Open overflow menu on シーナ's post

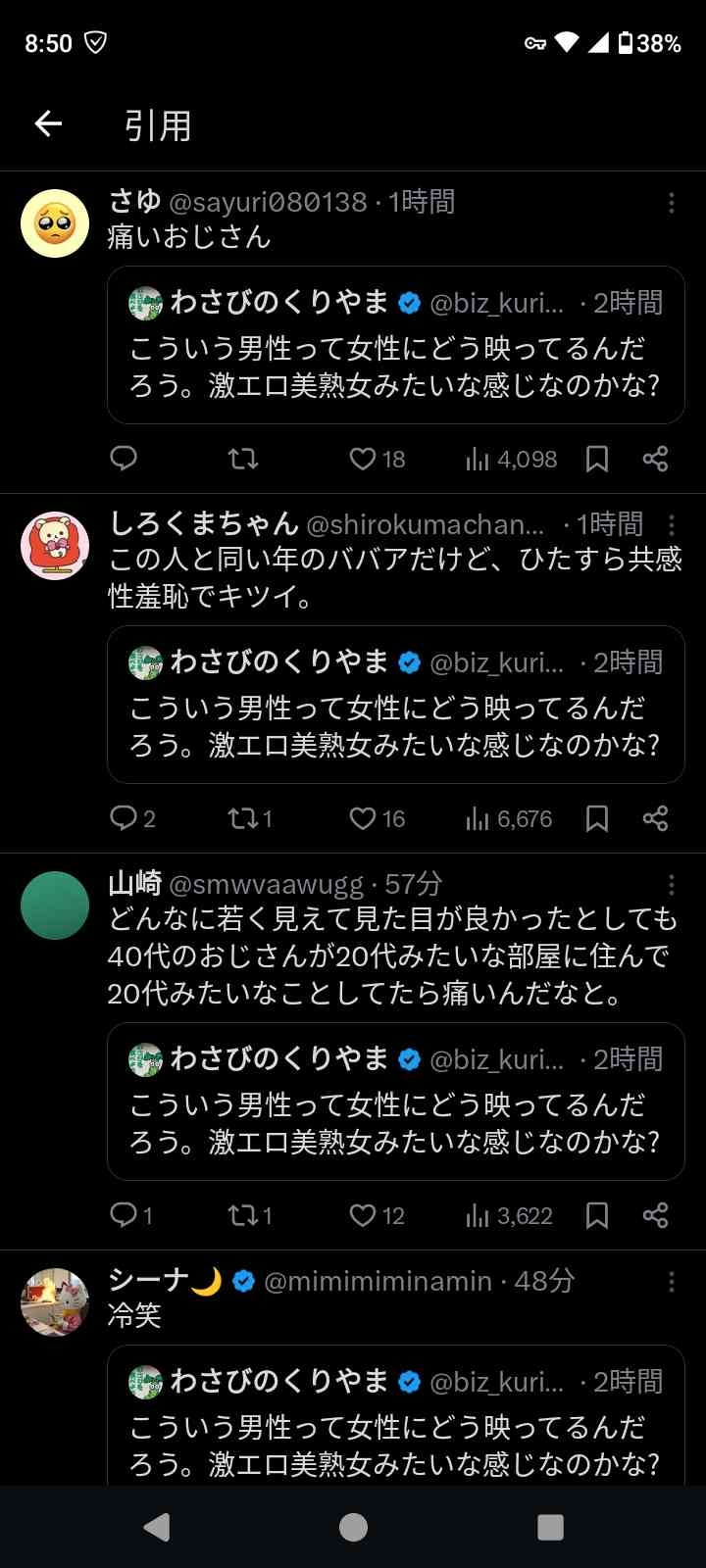click(x=671, y=1282)
